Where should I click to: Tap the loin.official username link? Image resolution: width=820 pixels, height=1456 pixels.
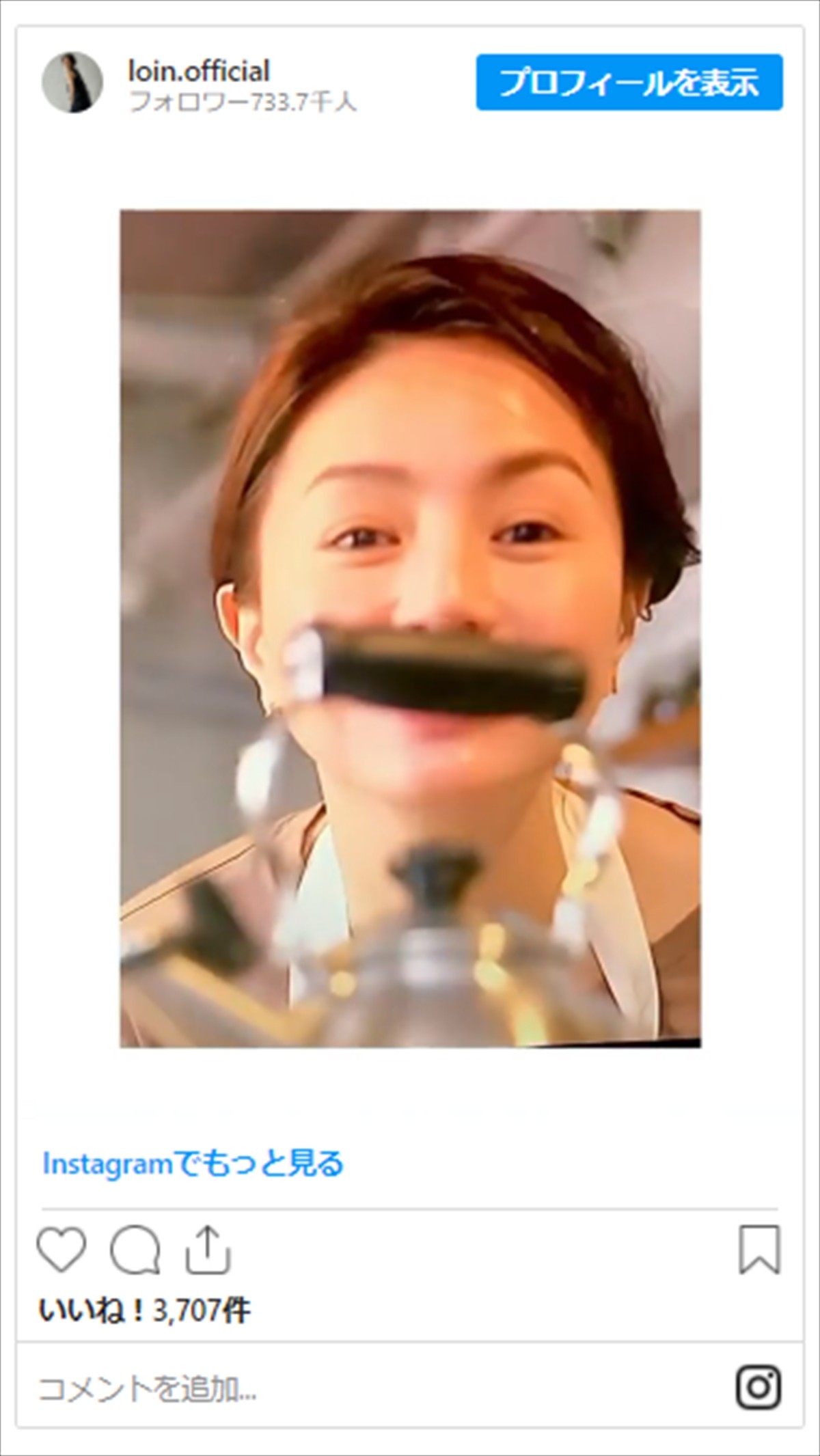pyautogui.click(x=199, y=71)
